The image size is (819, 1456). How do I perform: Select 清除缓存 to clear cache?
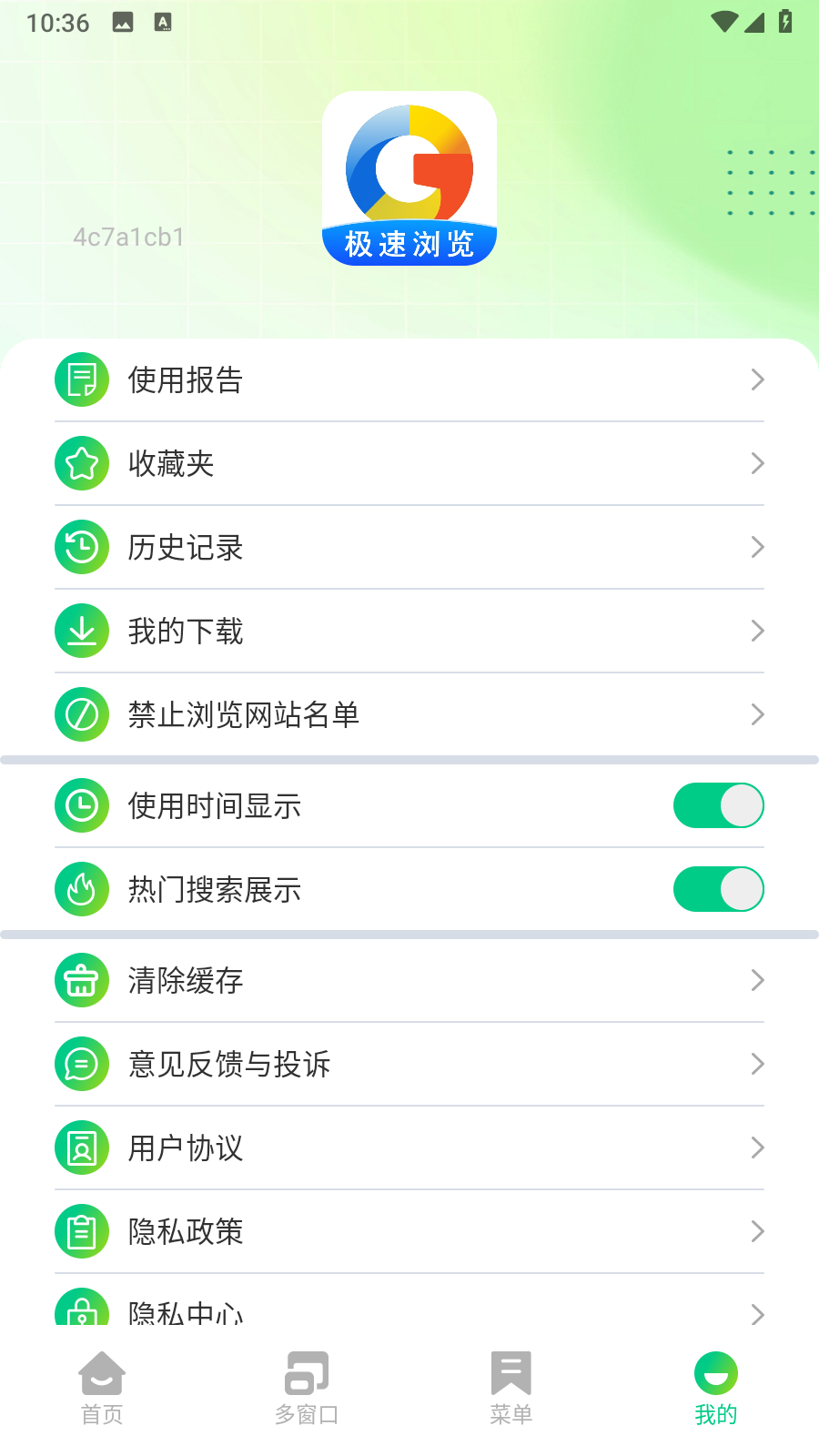click(x=409, y=980)
